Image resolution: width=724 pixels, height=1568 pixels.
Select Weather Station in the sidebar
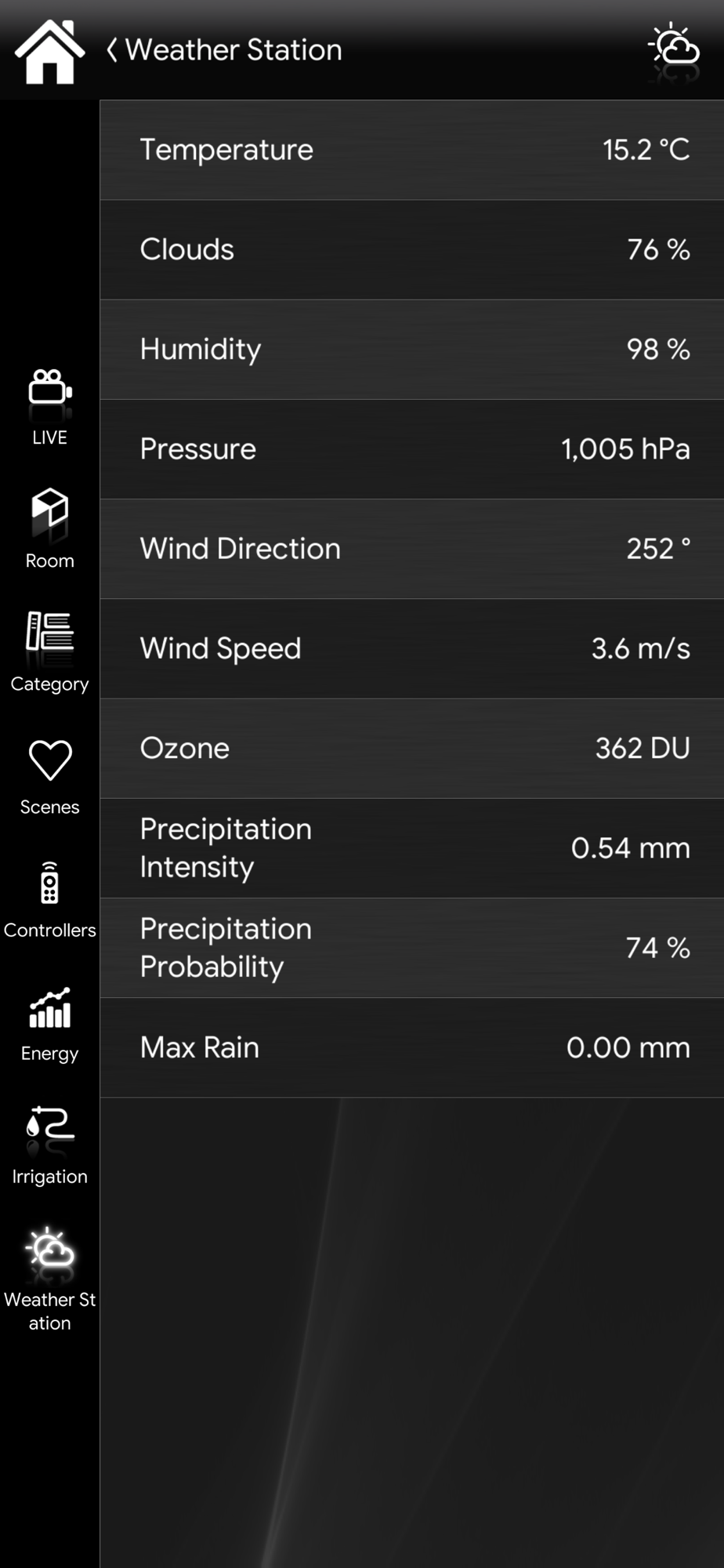coord(49,1279)
